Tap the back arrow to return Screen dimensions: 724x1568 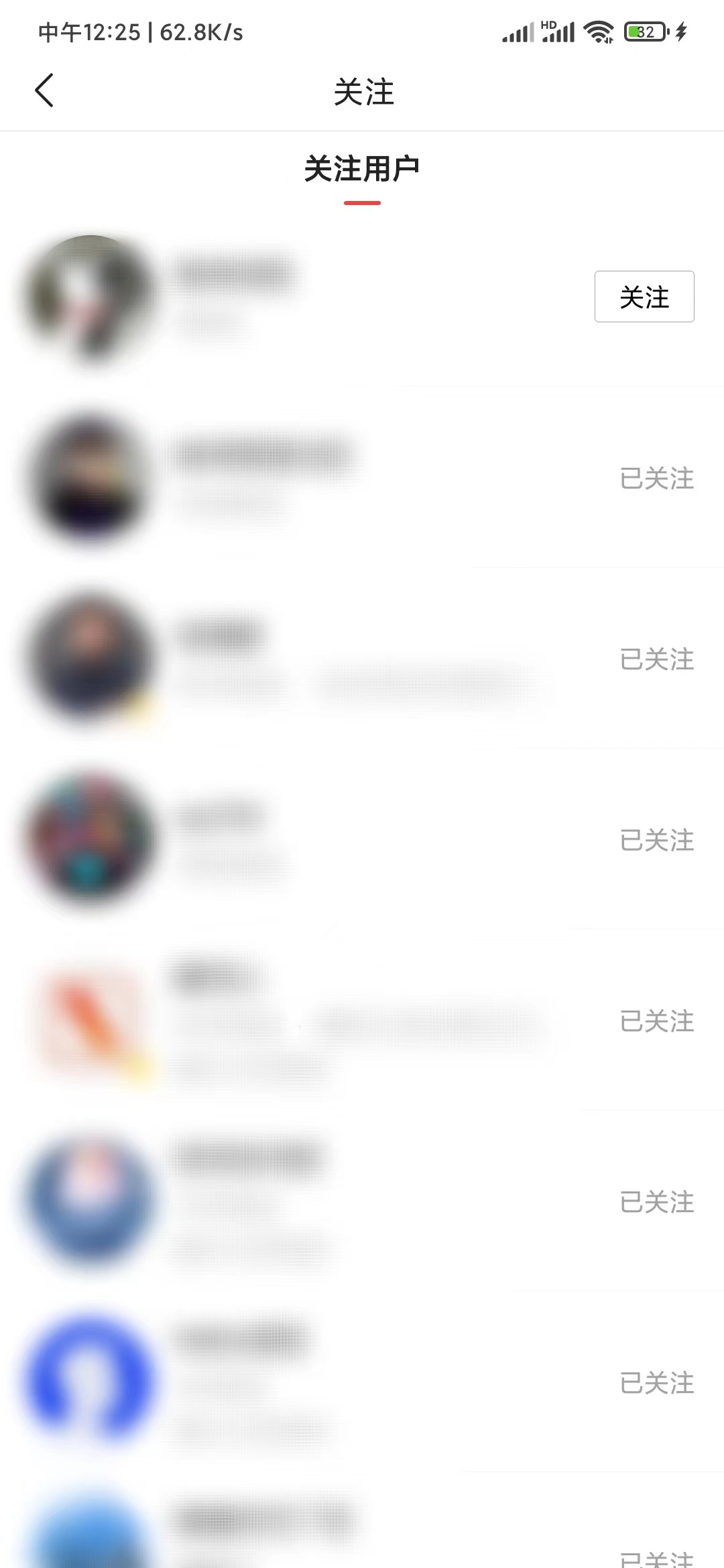coord(44,91)
